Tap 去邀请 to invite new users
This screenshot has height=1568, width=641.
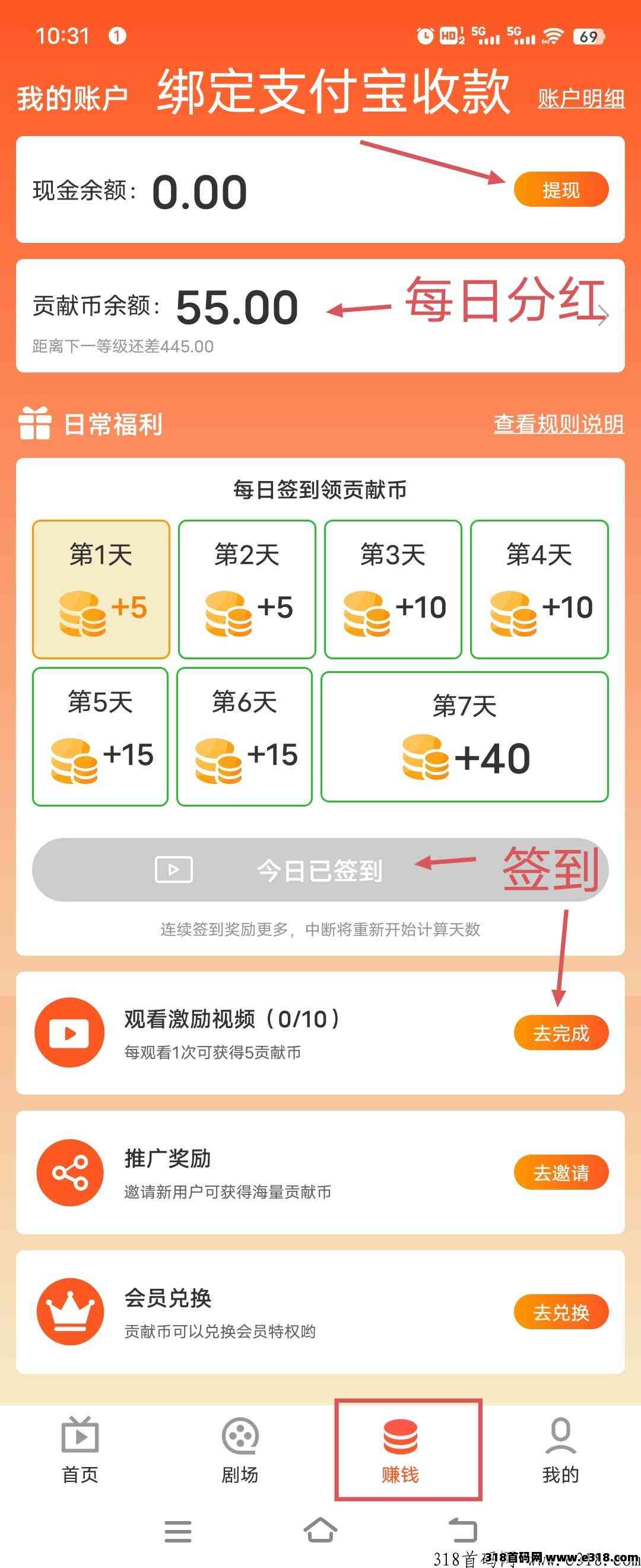click(561, 1172)
